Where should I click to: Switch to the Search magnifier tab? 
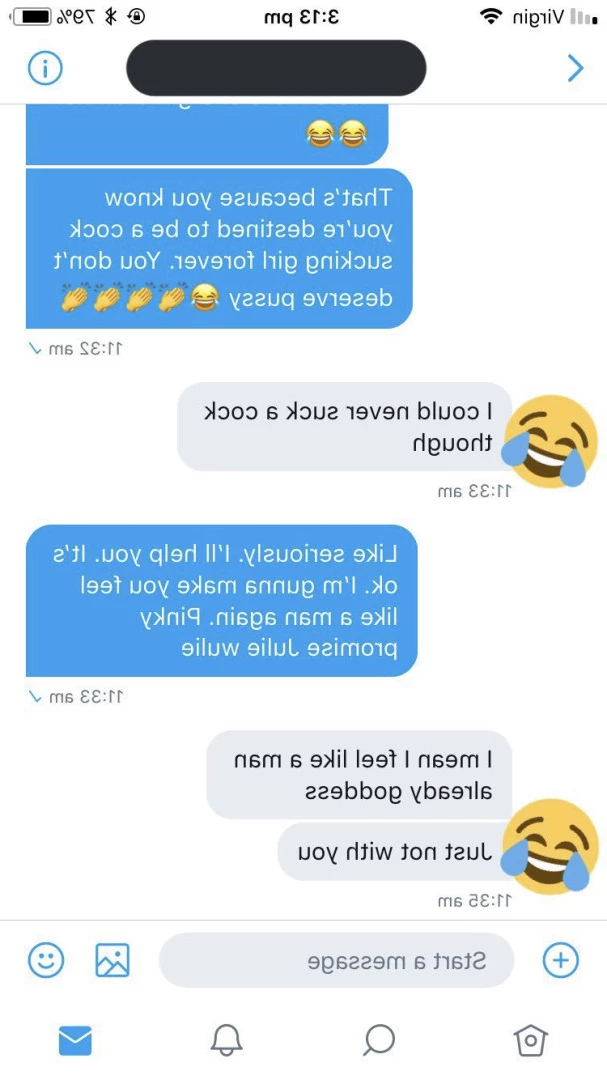tap(379, 1040)
